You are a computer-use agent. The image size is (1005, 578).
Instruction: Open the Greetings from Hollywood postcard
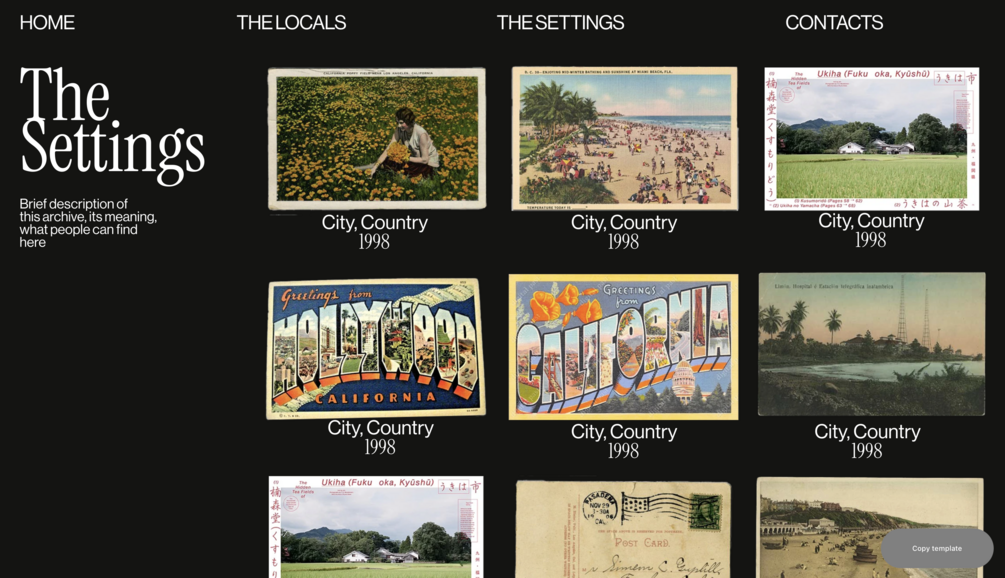click(376, 348)
